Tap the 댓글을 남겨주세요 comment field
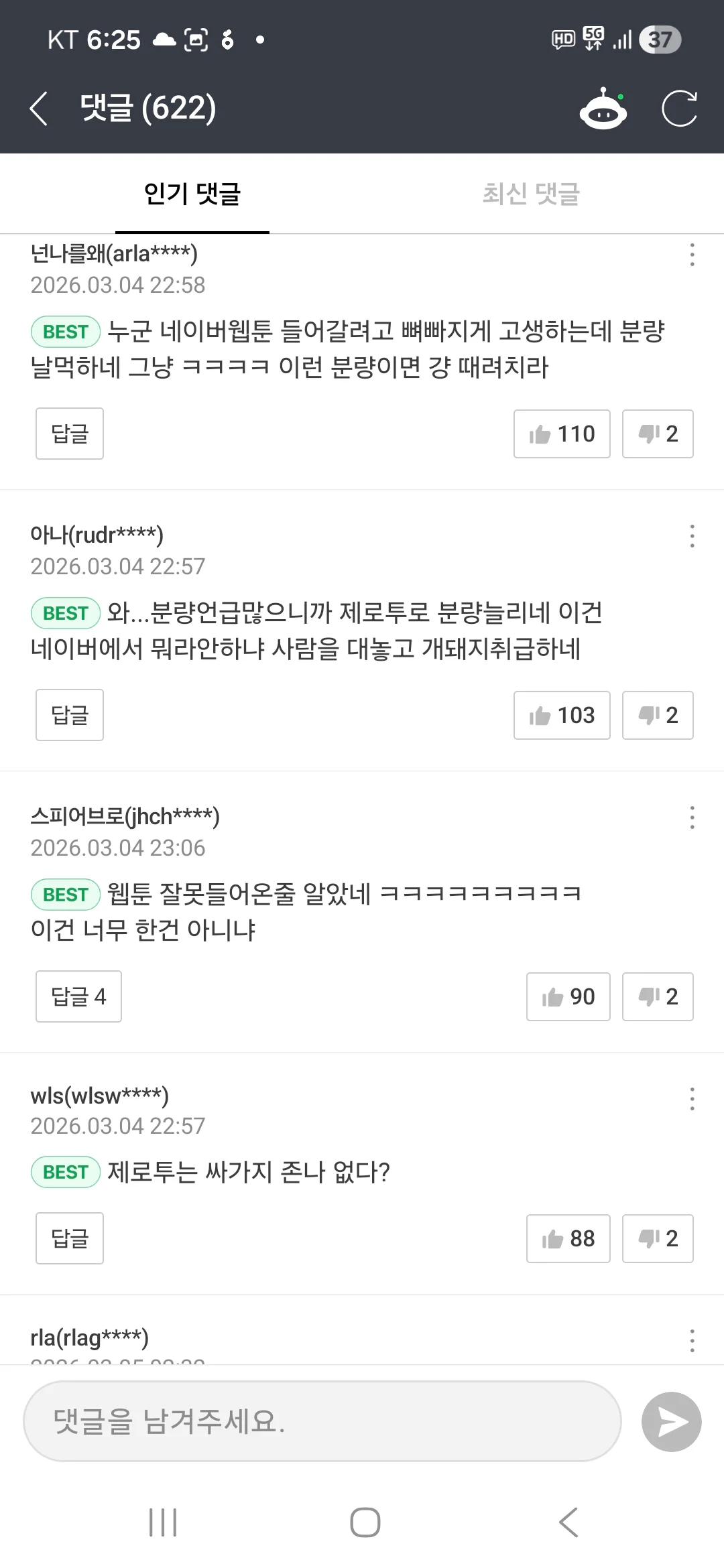 click(322, 1421)
